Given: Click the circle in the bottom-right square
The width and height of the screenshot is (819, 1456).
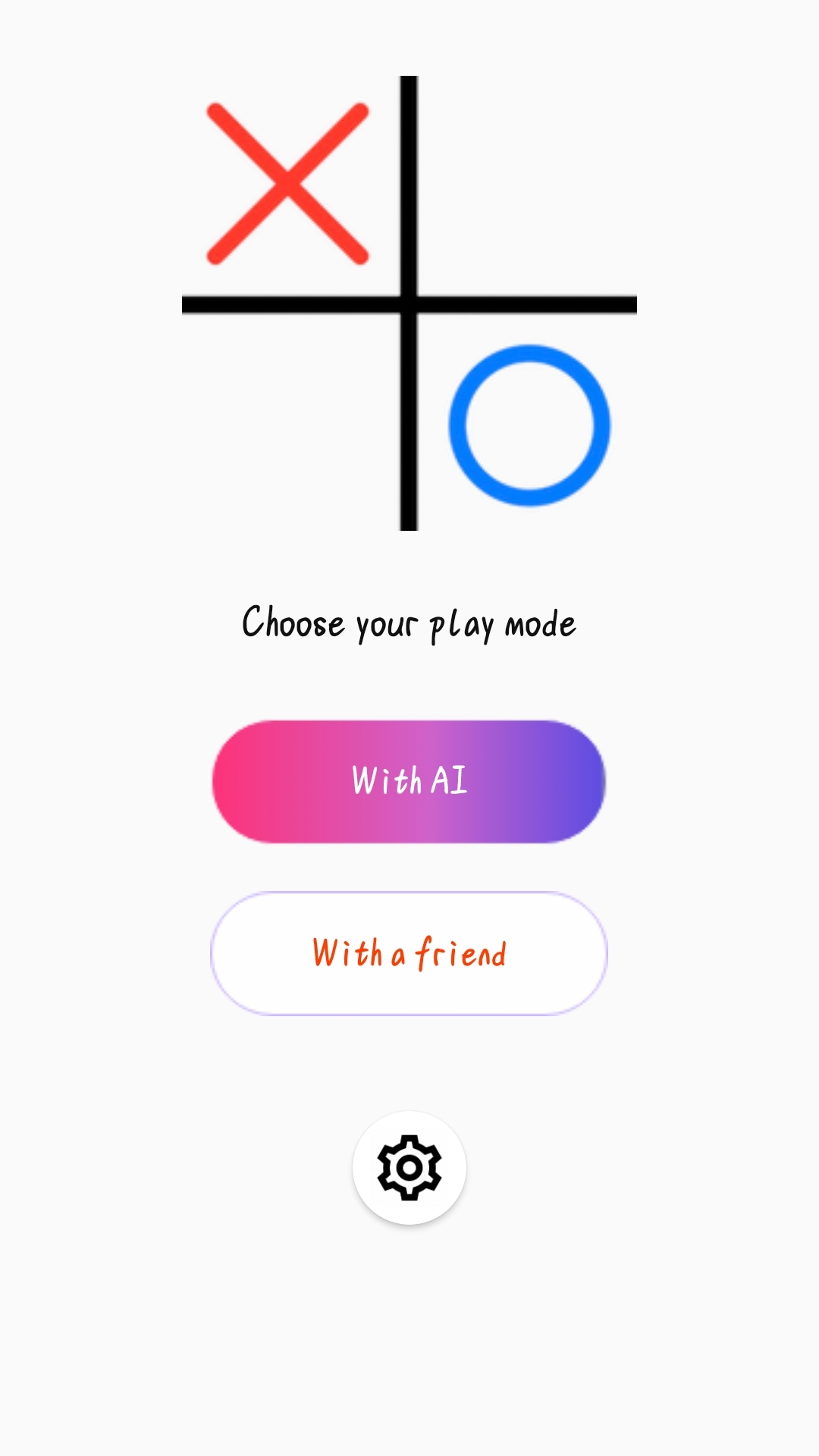Looking at the screenshot, I should point(529,426).
